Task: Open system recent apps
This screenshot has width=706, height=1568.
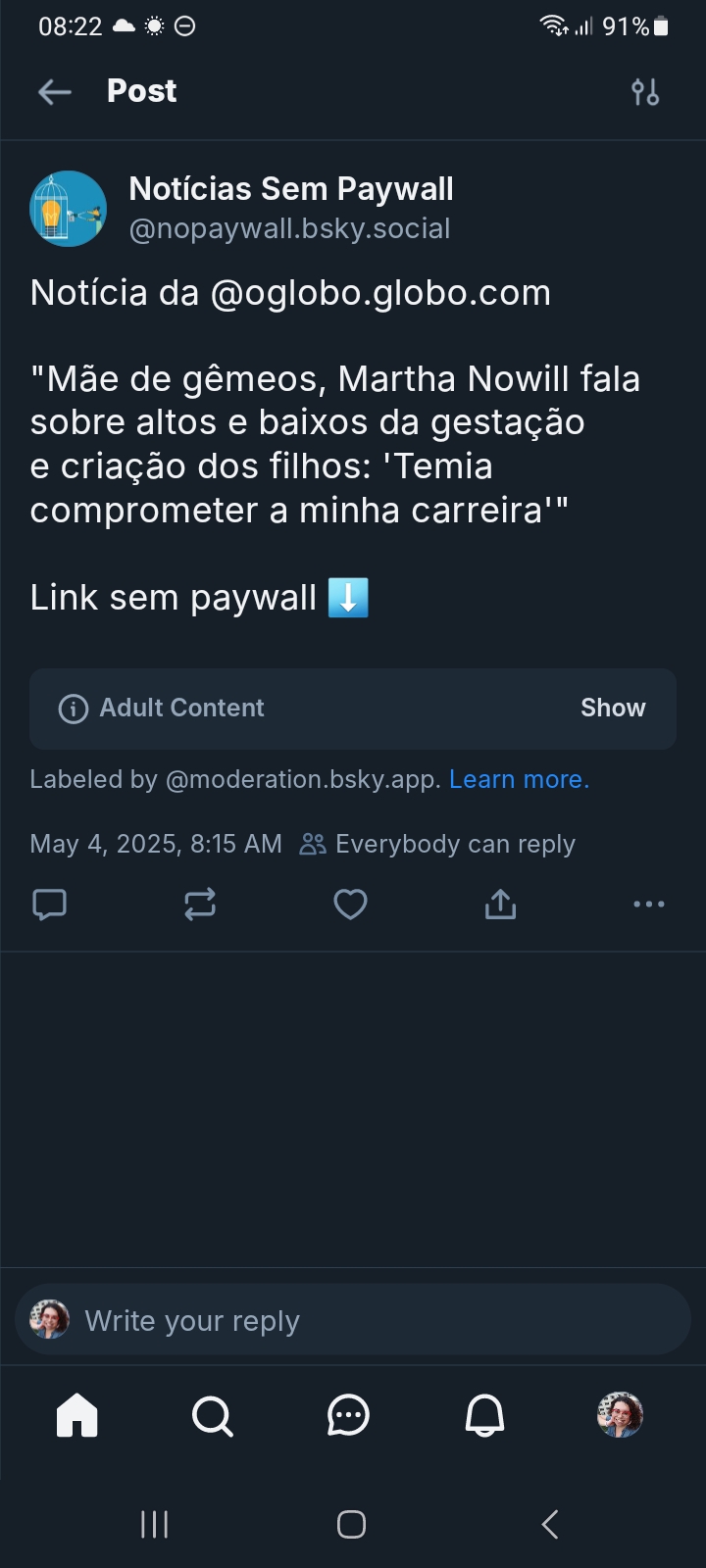Action: click(154, 1524)
